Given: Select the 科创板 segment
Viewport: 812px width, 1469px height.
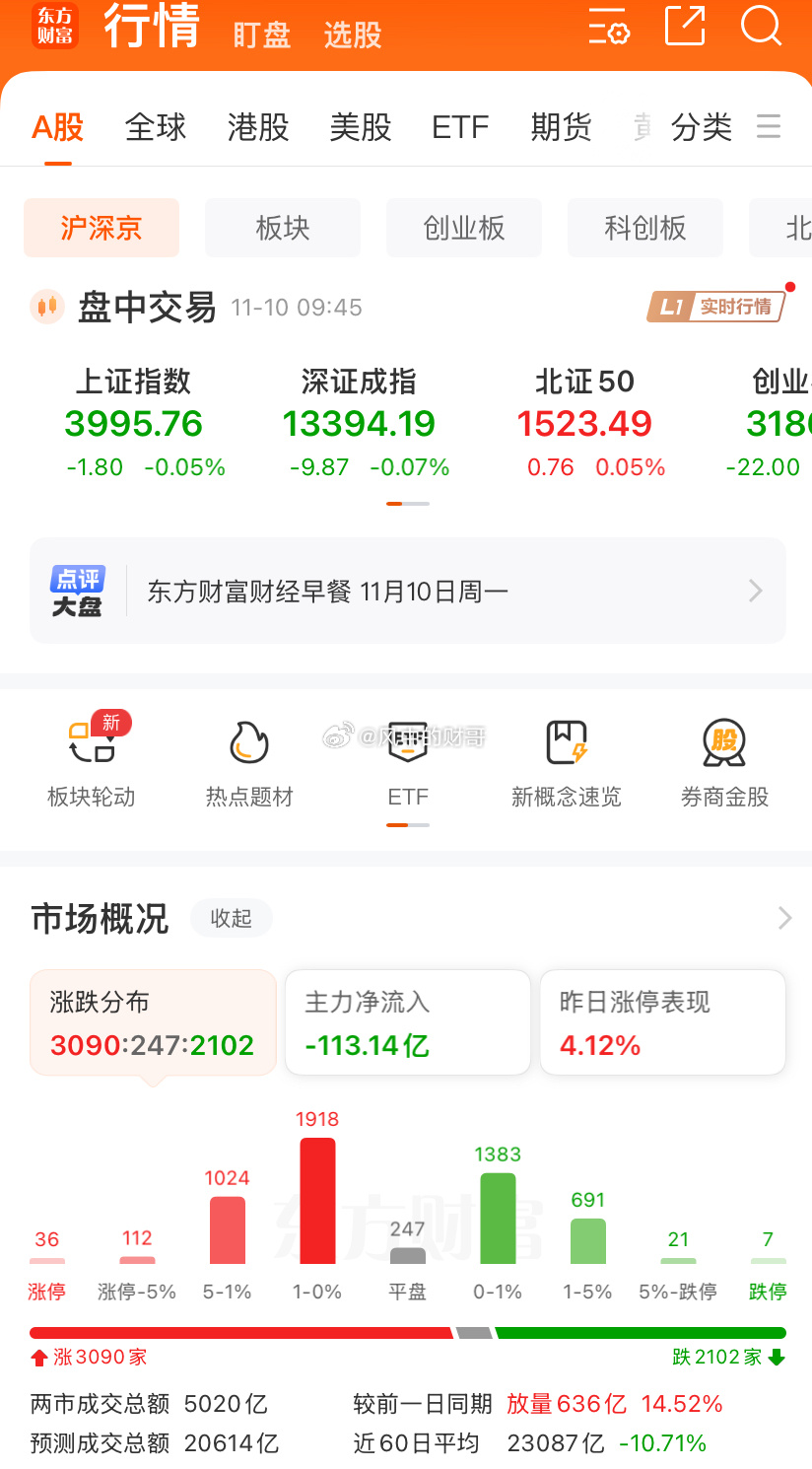Looking at the screenshot, I should click(645, 228).
